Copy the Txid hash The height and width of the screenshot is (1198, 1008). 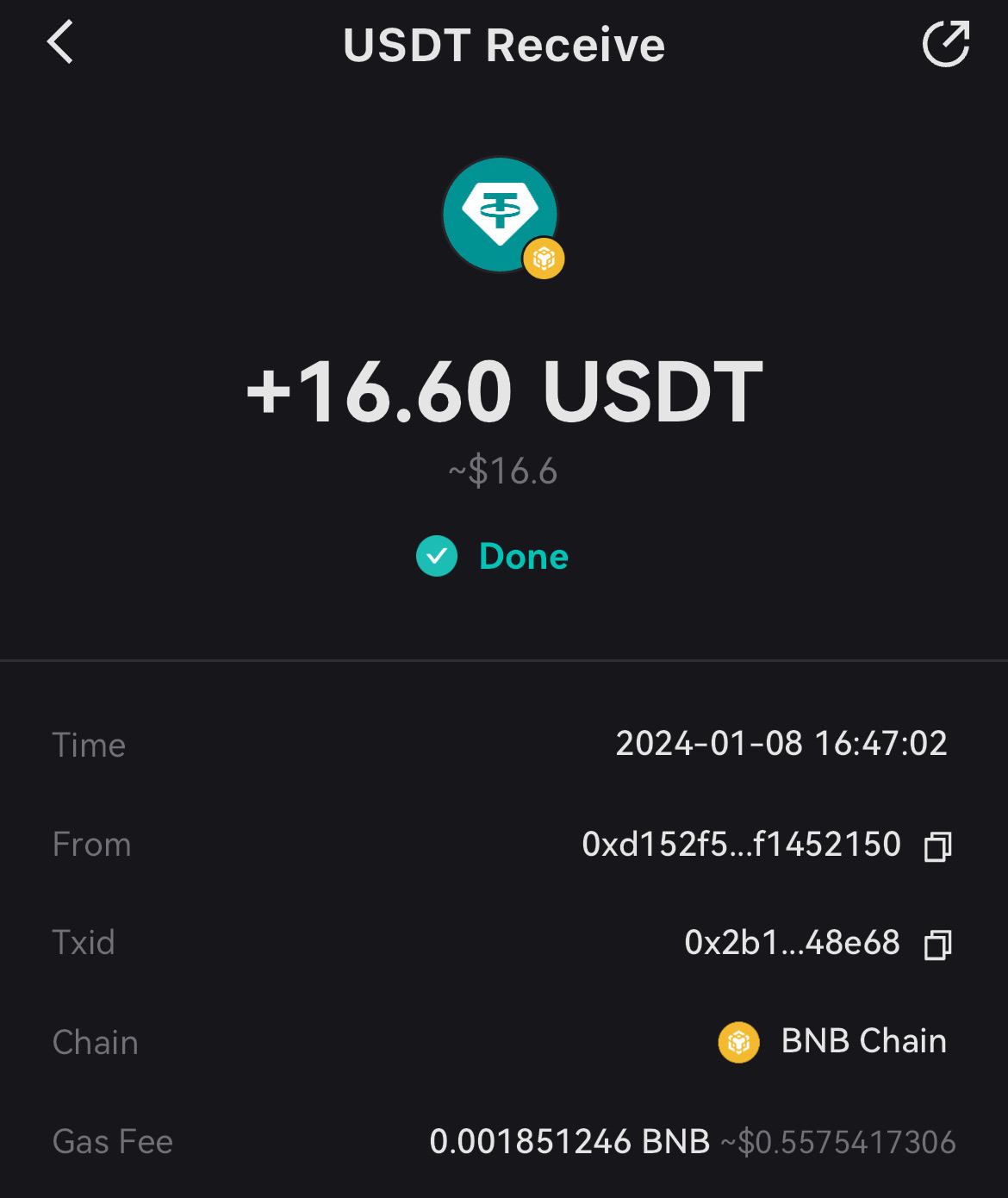coord(937,945)
